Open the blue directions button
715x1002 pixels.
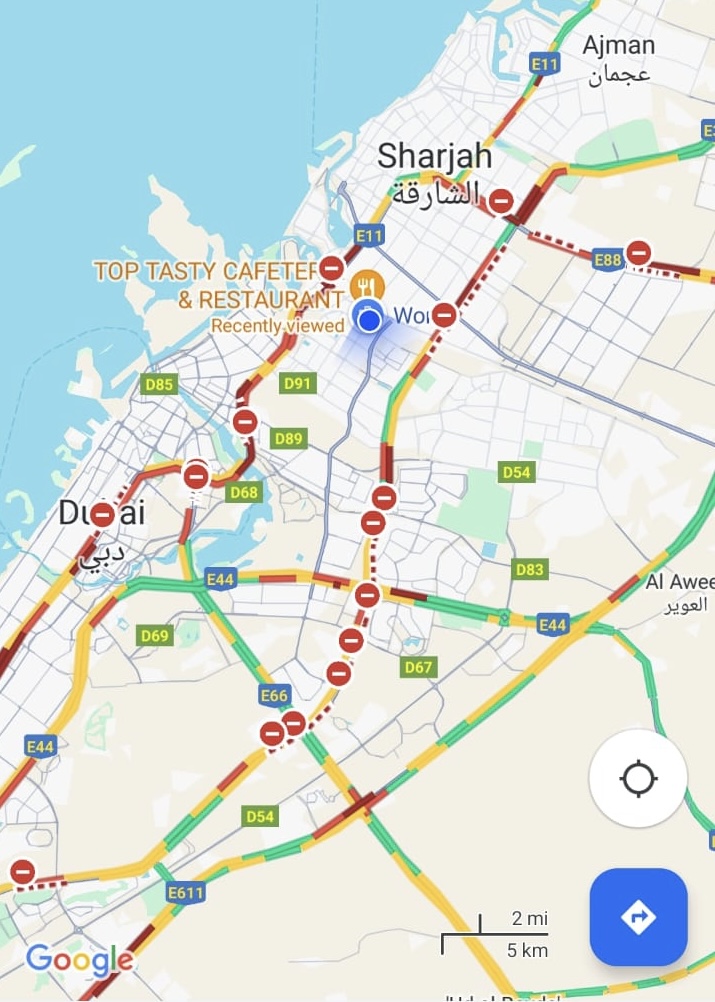click(638, 916)
